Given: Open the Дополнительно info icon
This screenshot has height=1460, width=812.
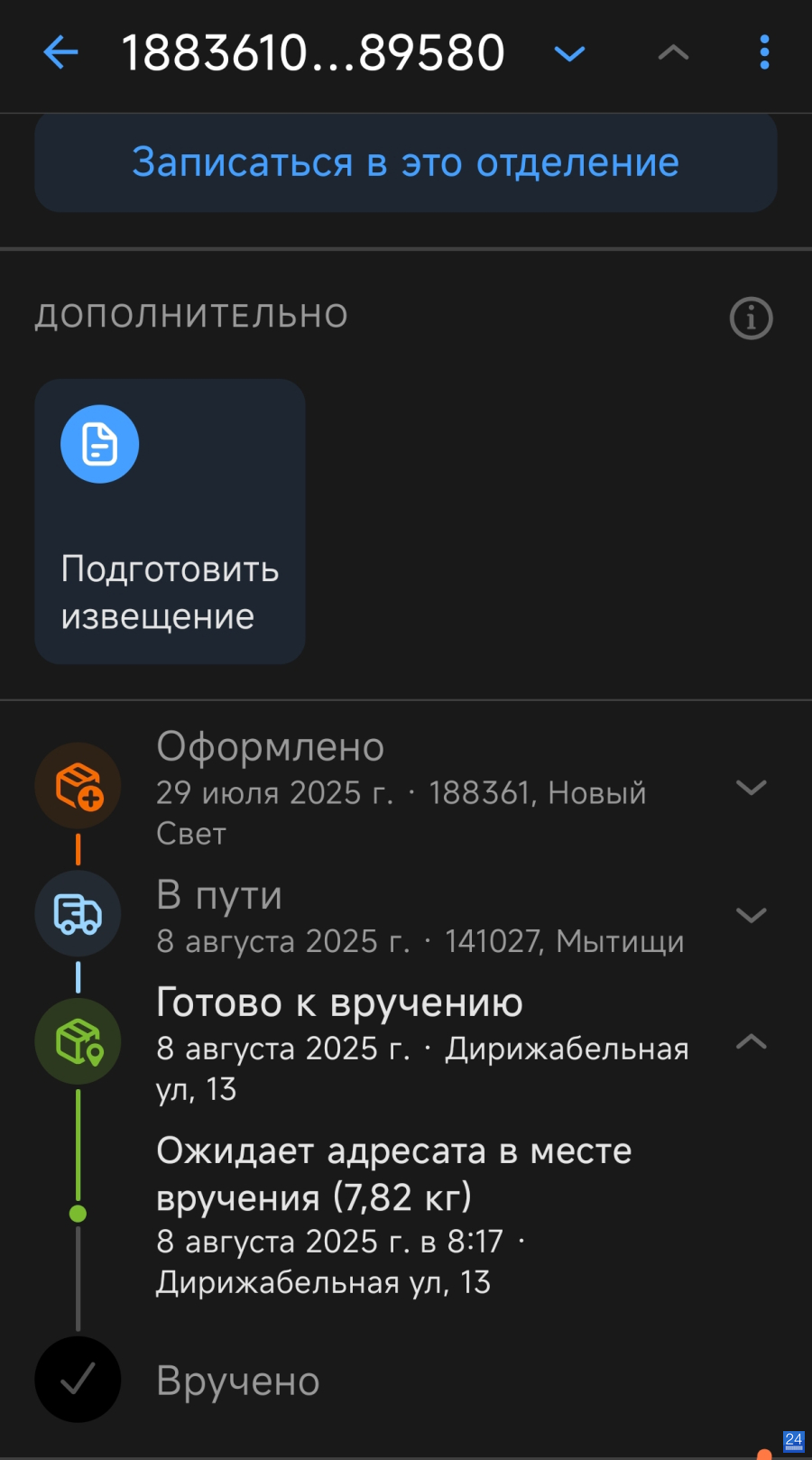Looking at the screenshot, I should [x=751, y=319].
